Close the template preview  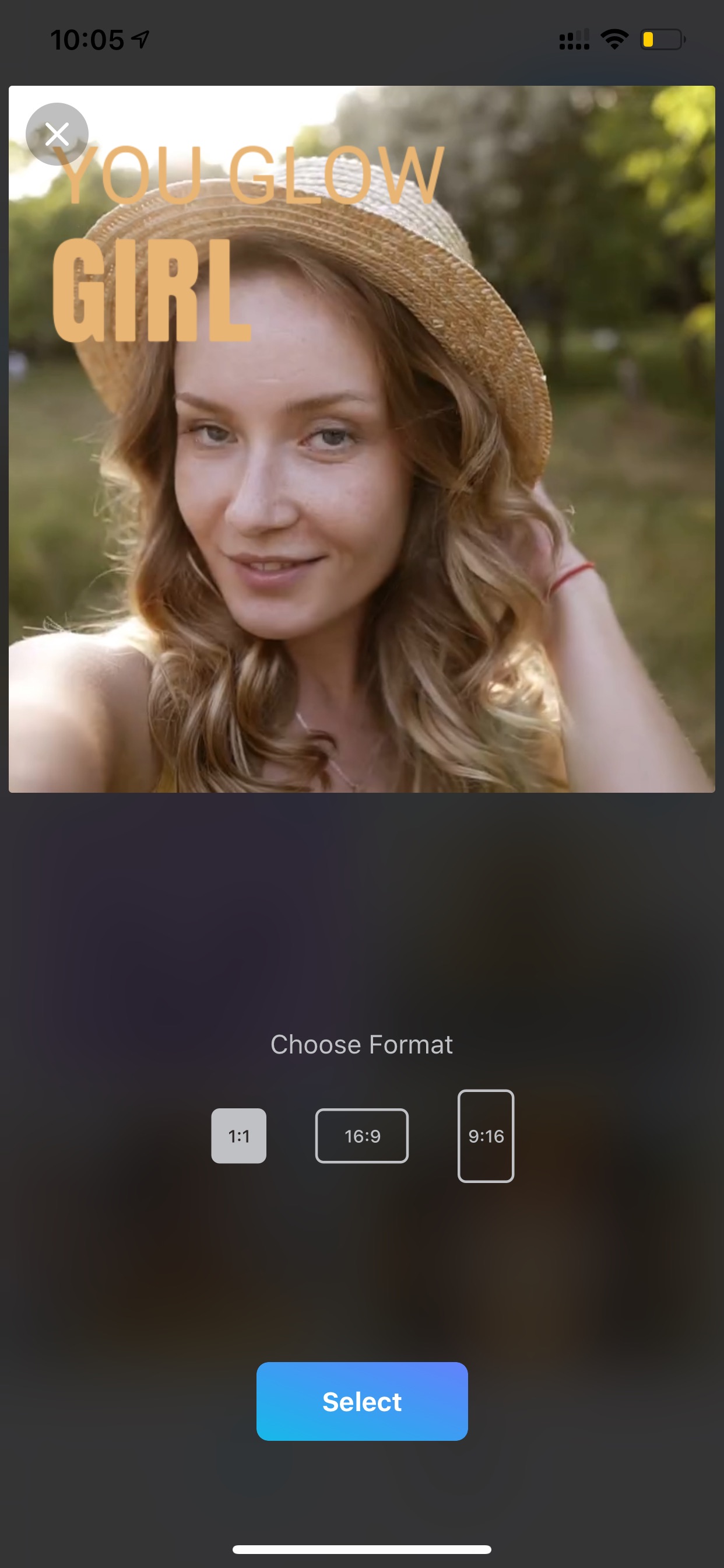(x=57, y=134)
